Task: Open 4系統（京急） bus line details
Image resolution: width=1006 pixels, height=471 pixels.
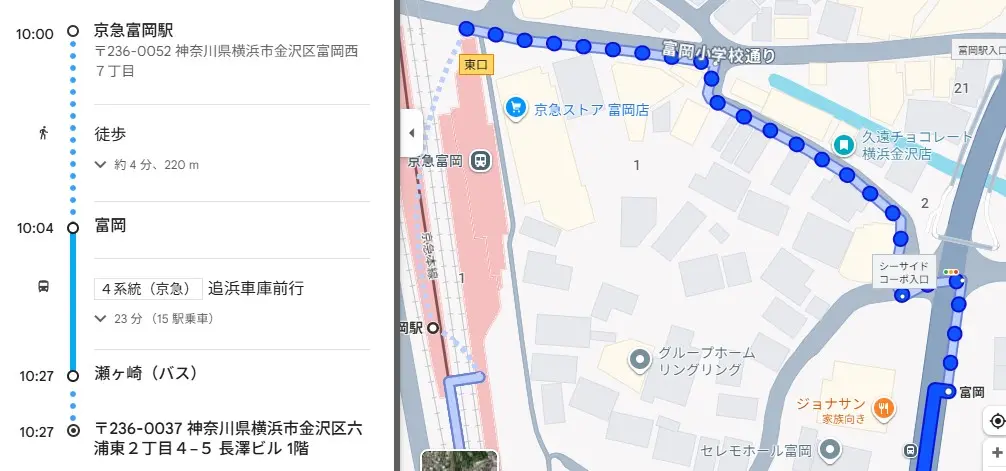Action: pos(148,289)
